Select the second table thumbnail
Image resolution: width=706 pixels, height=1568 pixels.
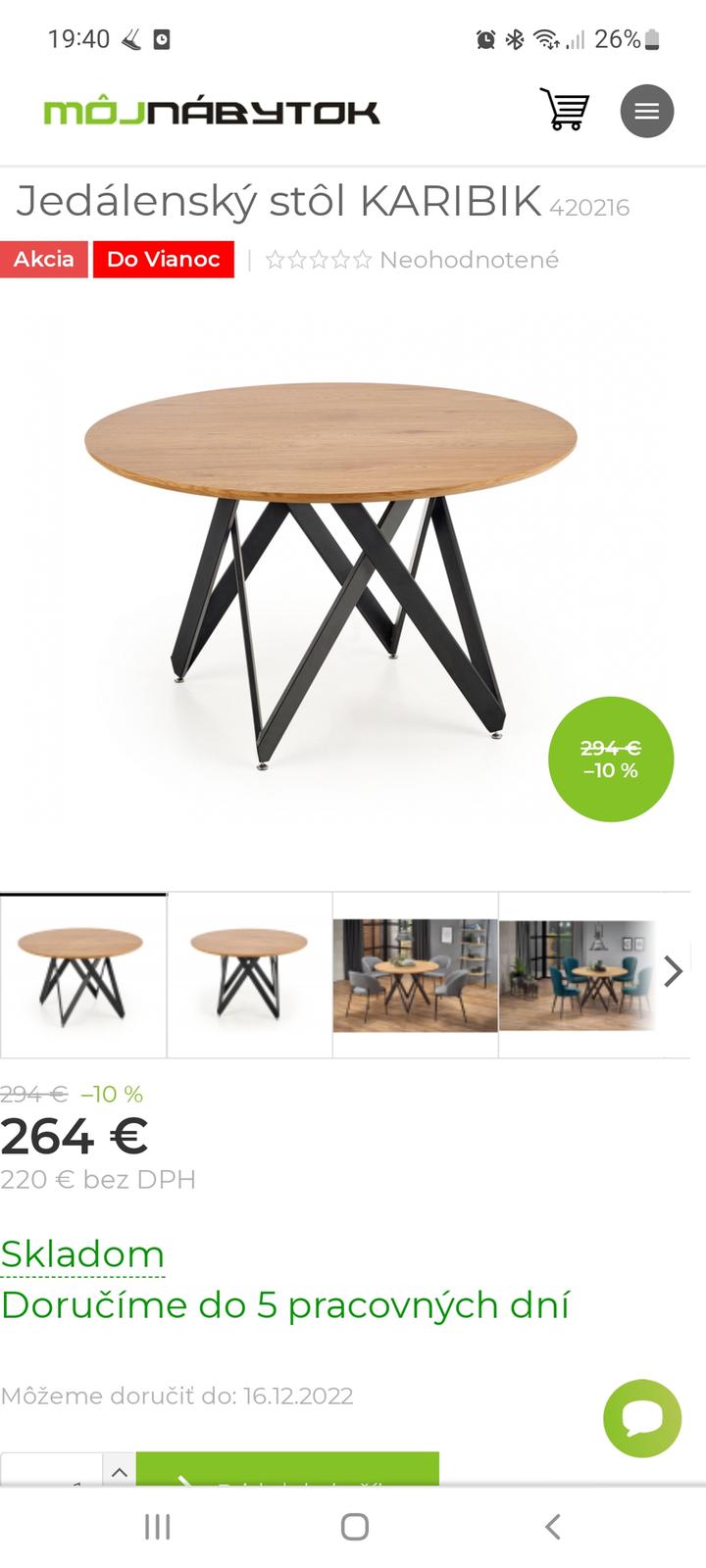249,975
